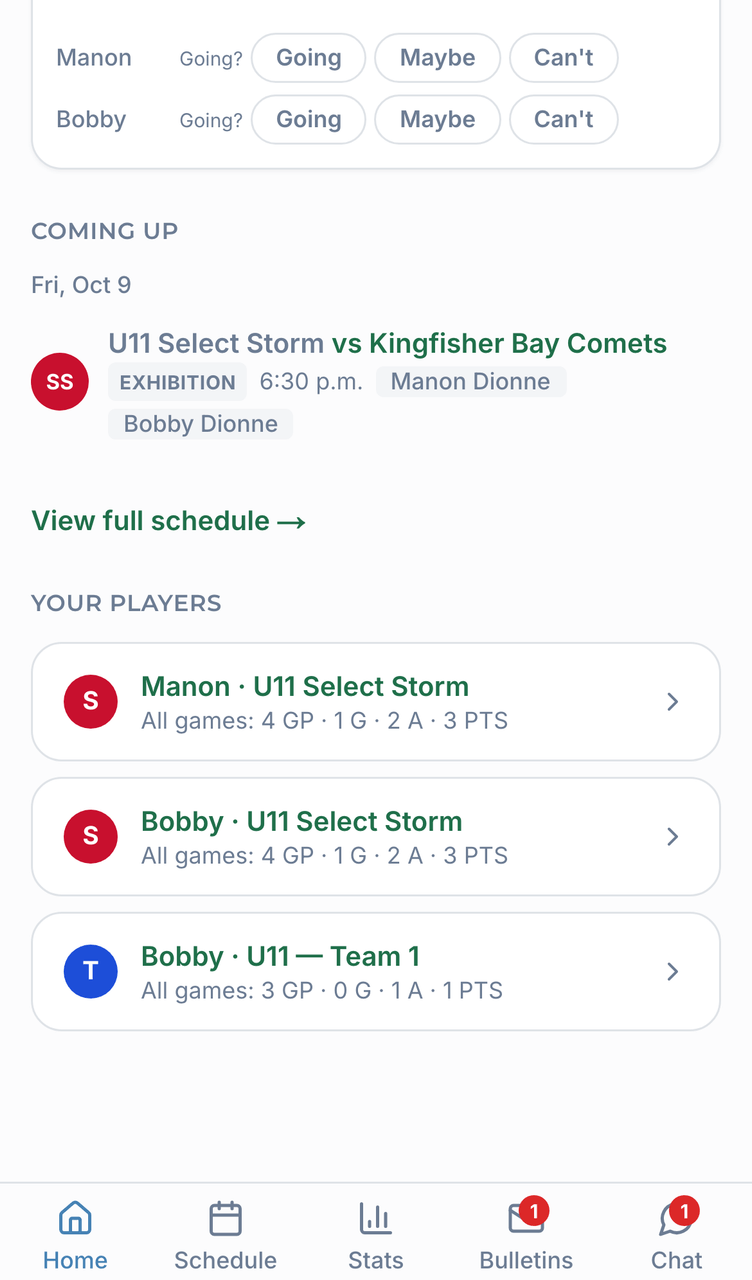View full schedule link
The image size is (752, 1280).
(x=168, y=521)
